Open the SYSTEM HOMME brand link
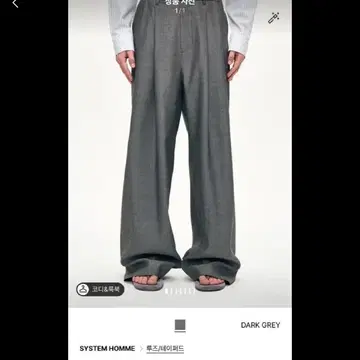 pyautogui.click(x=107, y=349)
